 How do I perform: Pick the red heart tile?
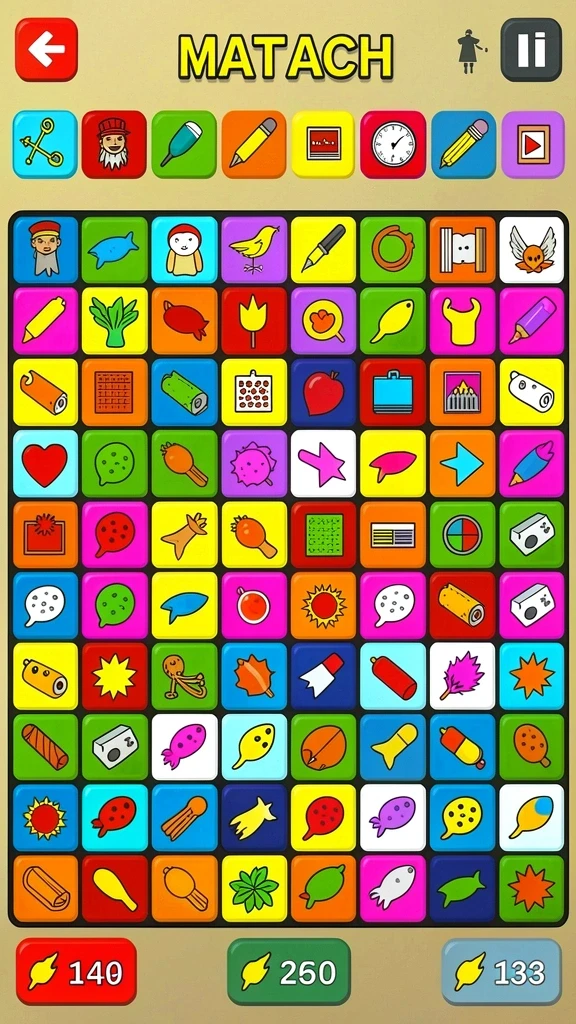[x=45, y=464]
